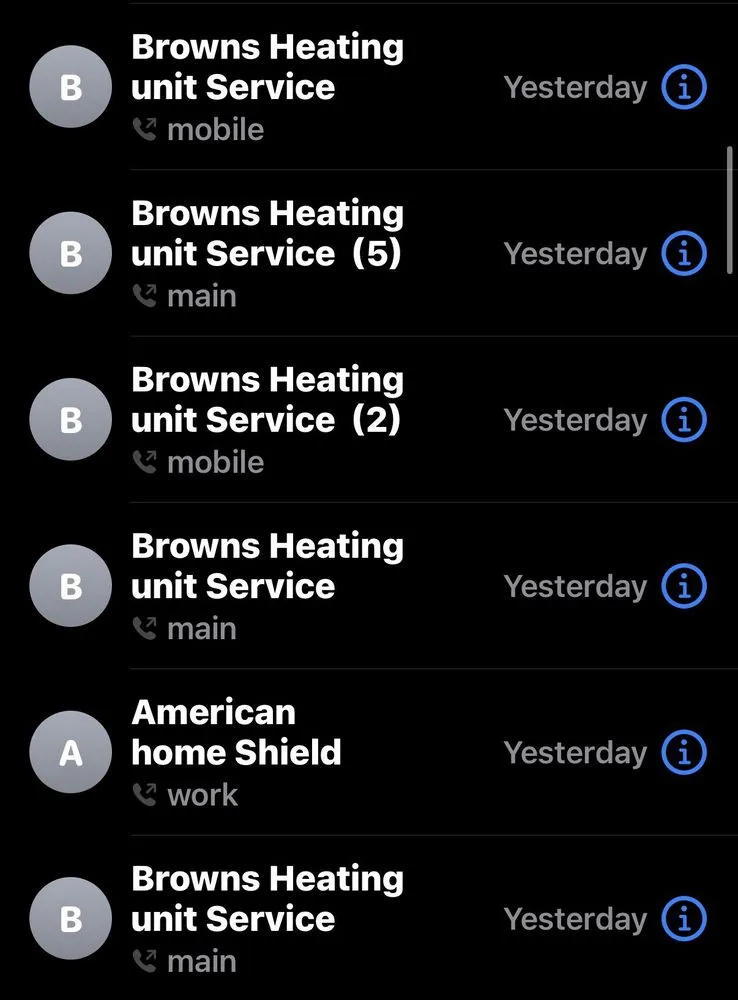Tap the Browns Heating (2) name text
Viewport: 738px width, 1000px height.
[266, 399]
